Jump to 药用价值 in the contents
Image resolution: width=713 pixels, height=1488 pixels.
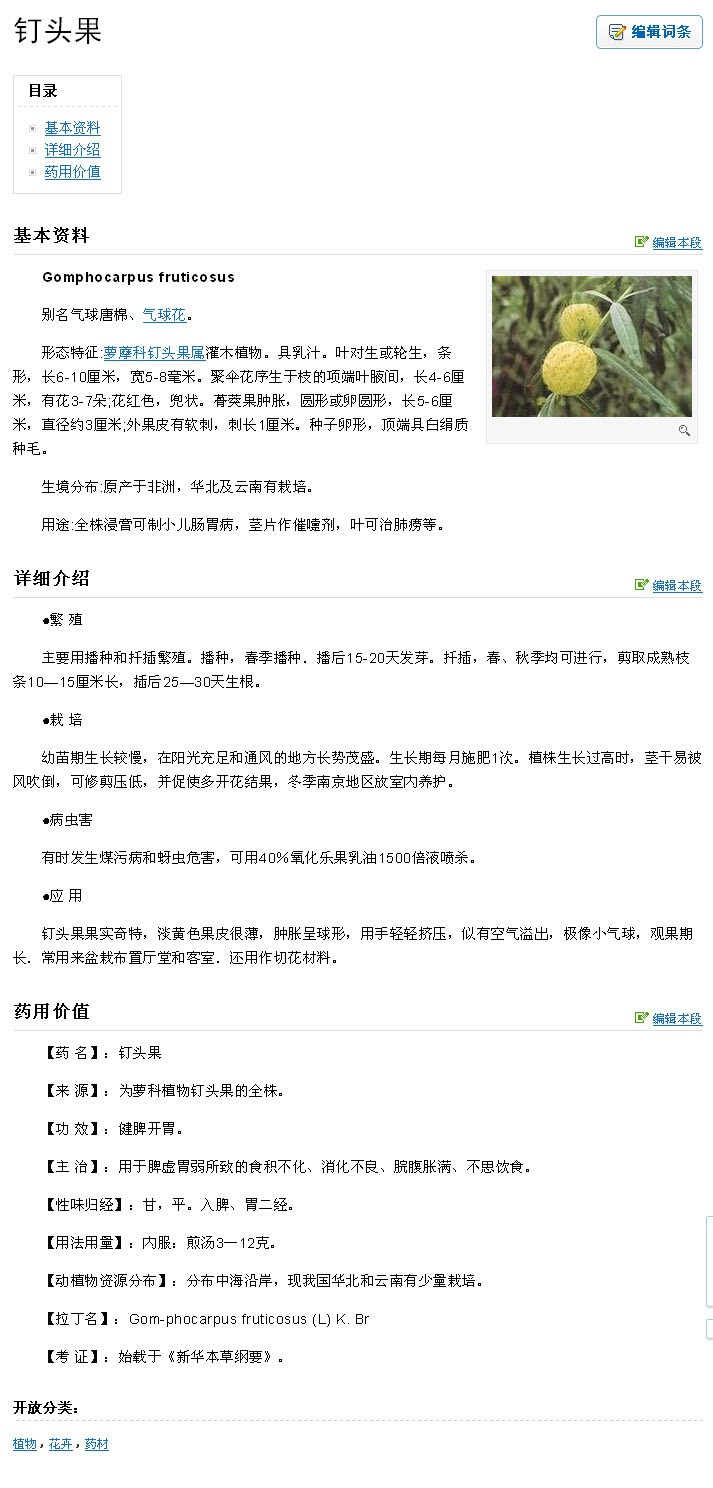click(72, 171)
